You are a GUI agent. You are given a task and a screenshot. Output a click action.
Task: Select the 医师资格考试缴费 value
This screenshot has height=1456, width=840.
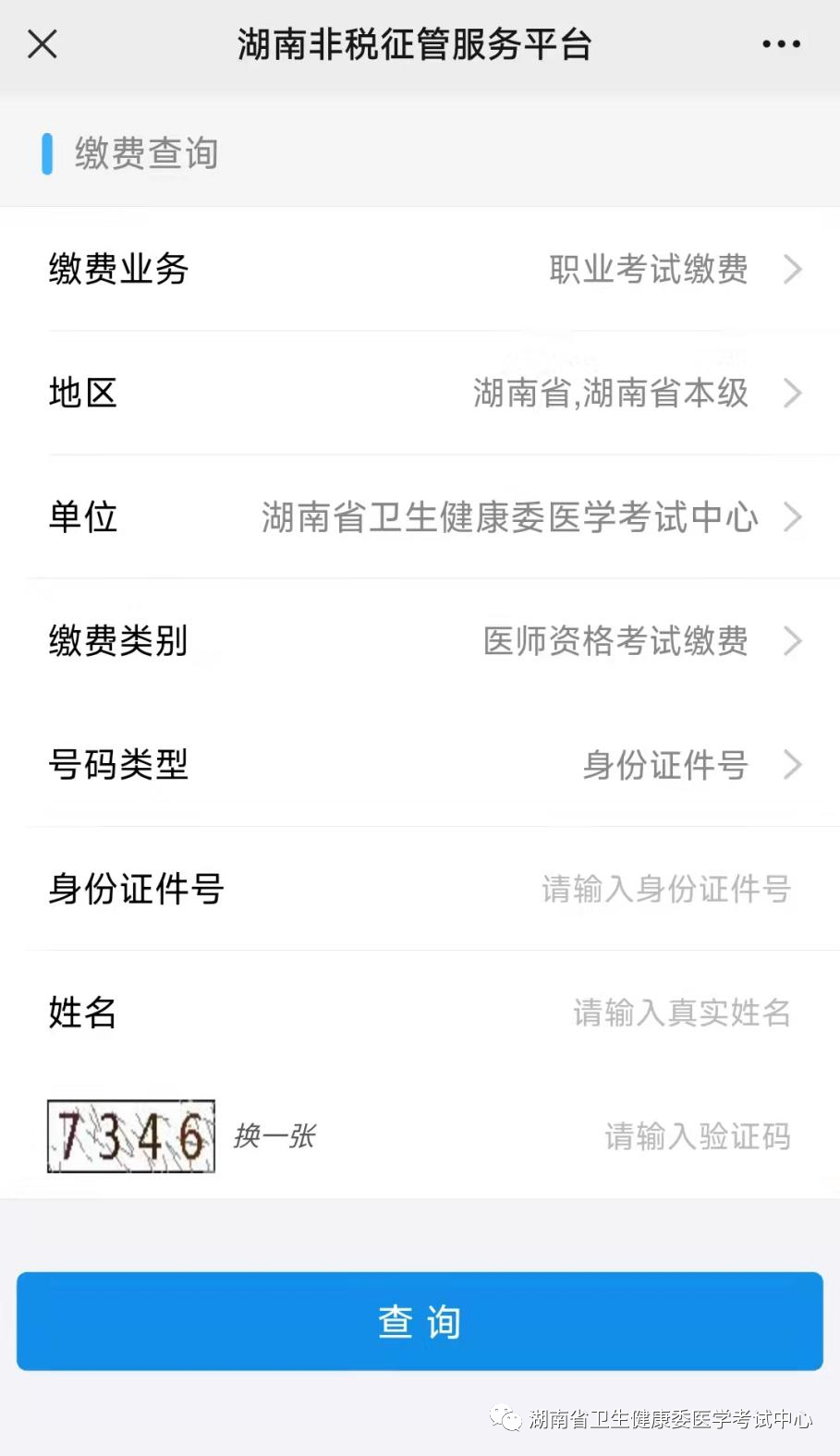tap(615, 641)
